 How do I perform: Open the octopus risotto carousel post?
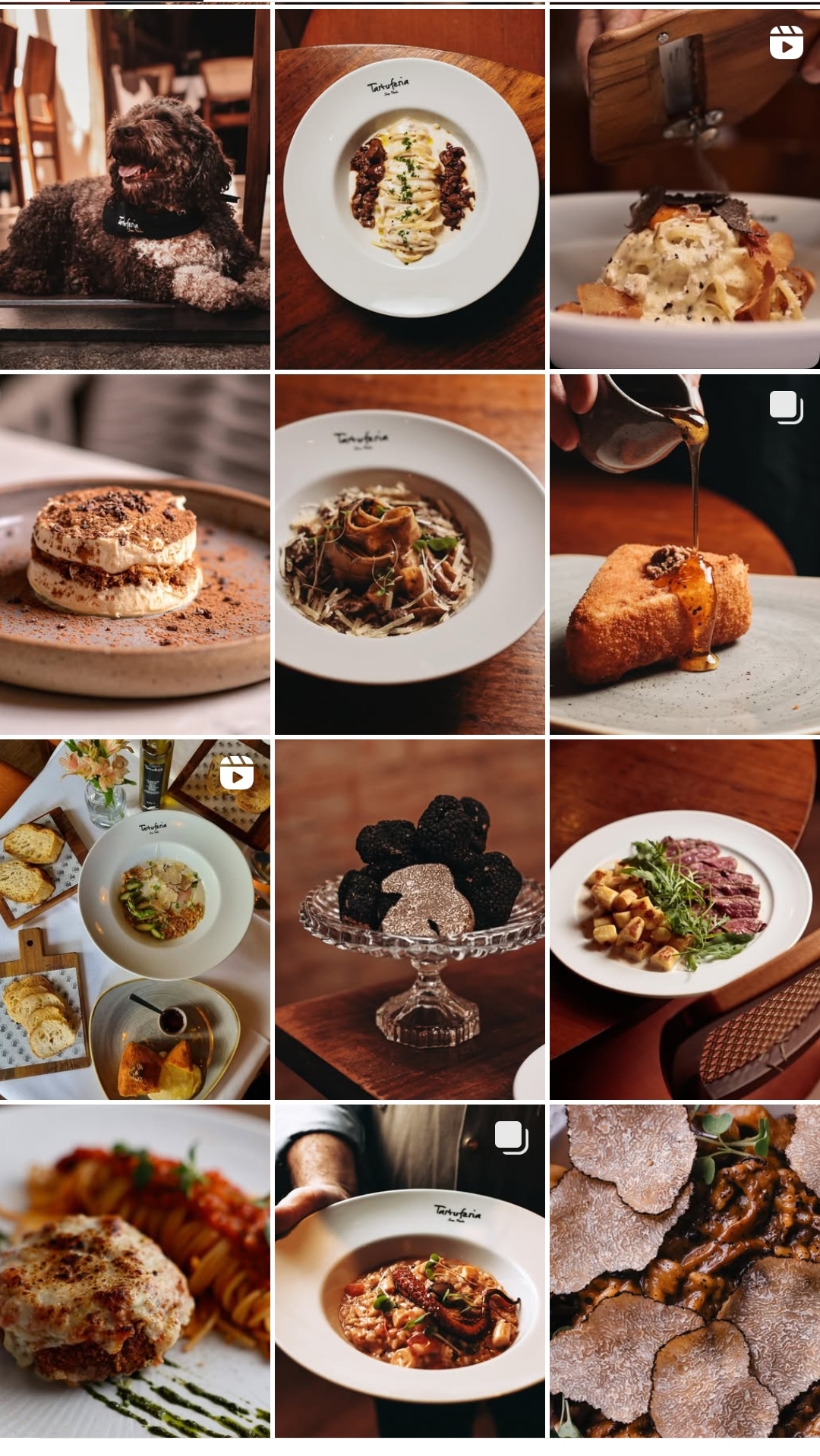(409, 1272)
